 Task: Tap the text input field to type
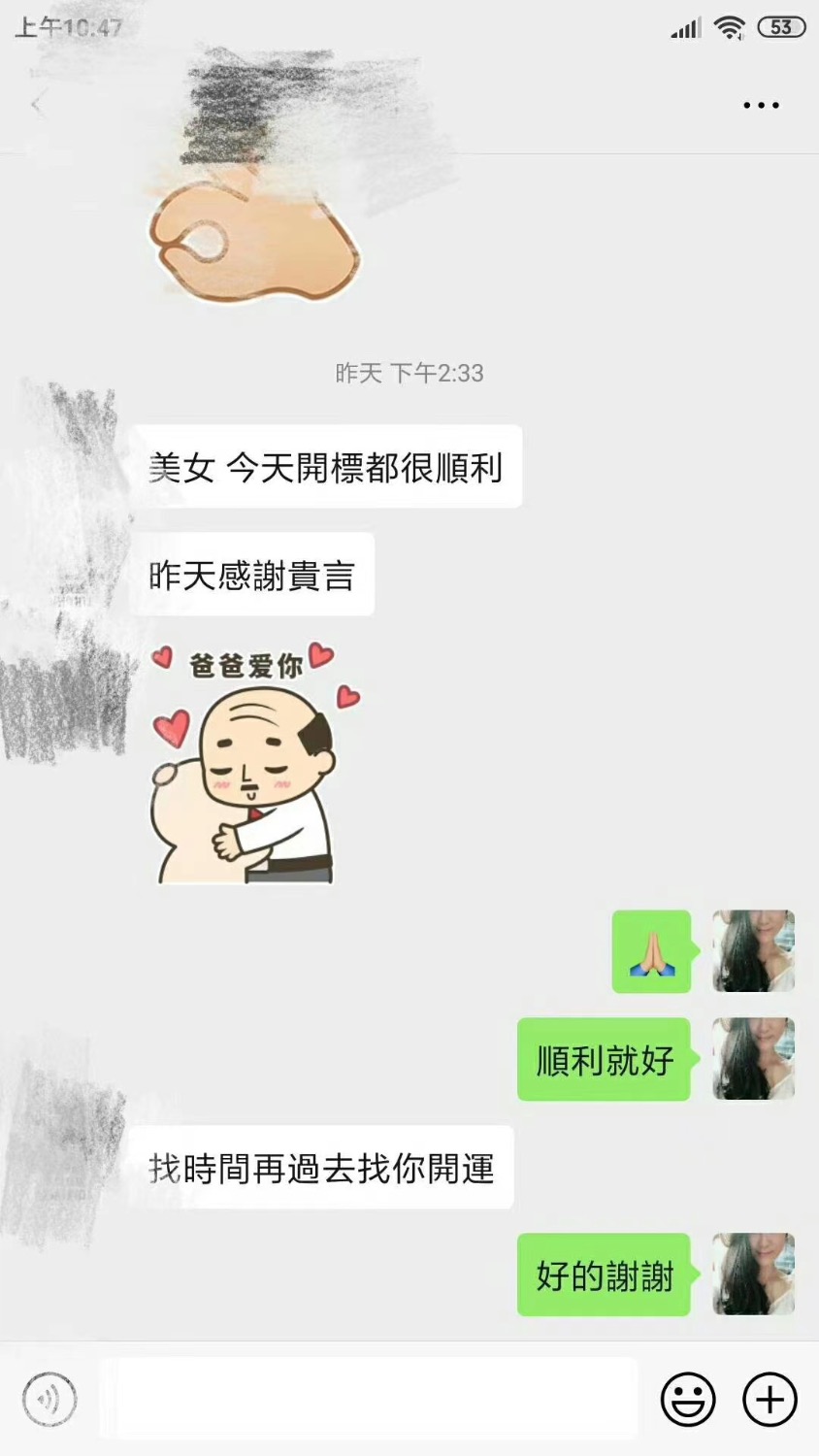[x=369, y=1398]
